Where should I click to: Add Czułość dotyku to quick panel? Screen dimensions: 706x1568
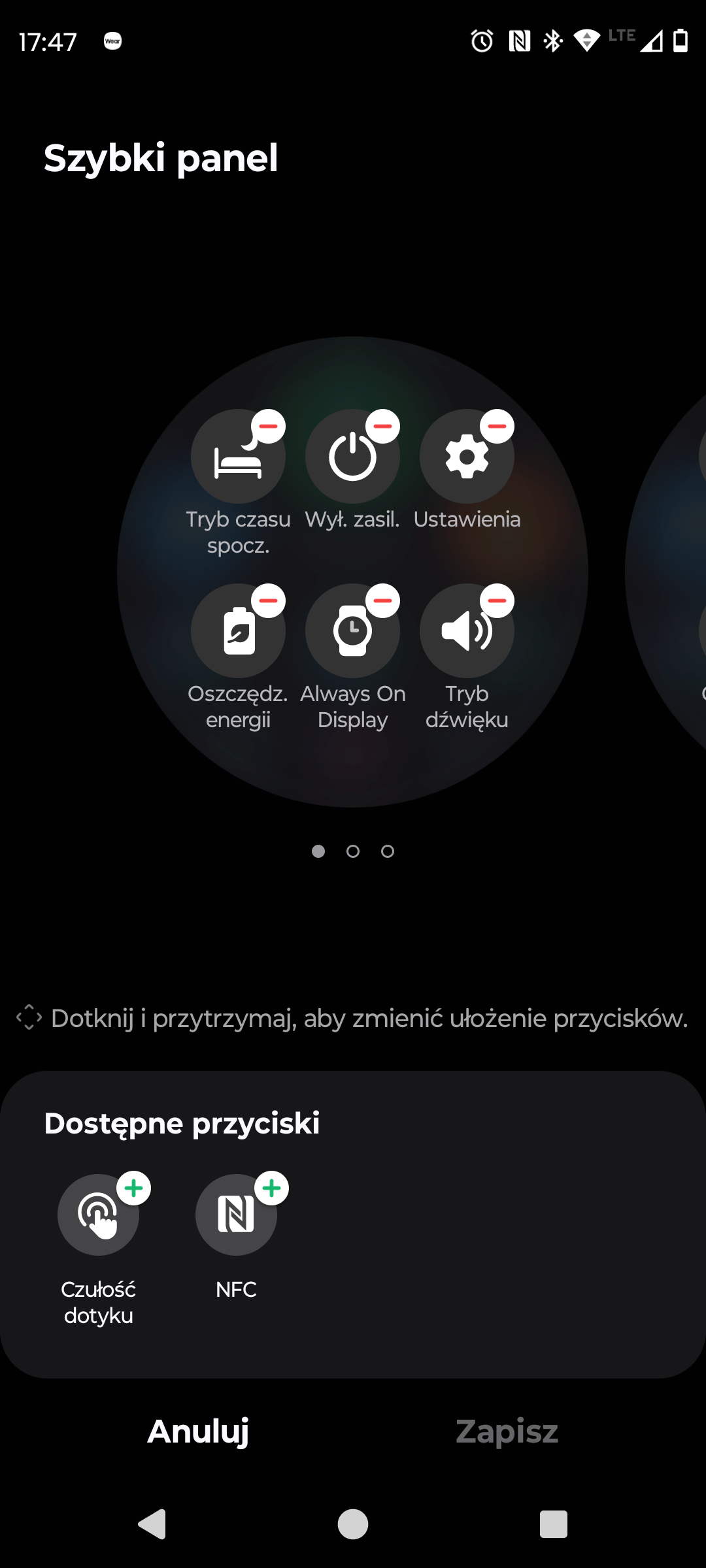pos(133,1188)
